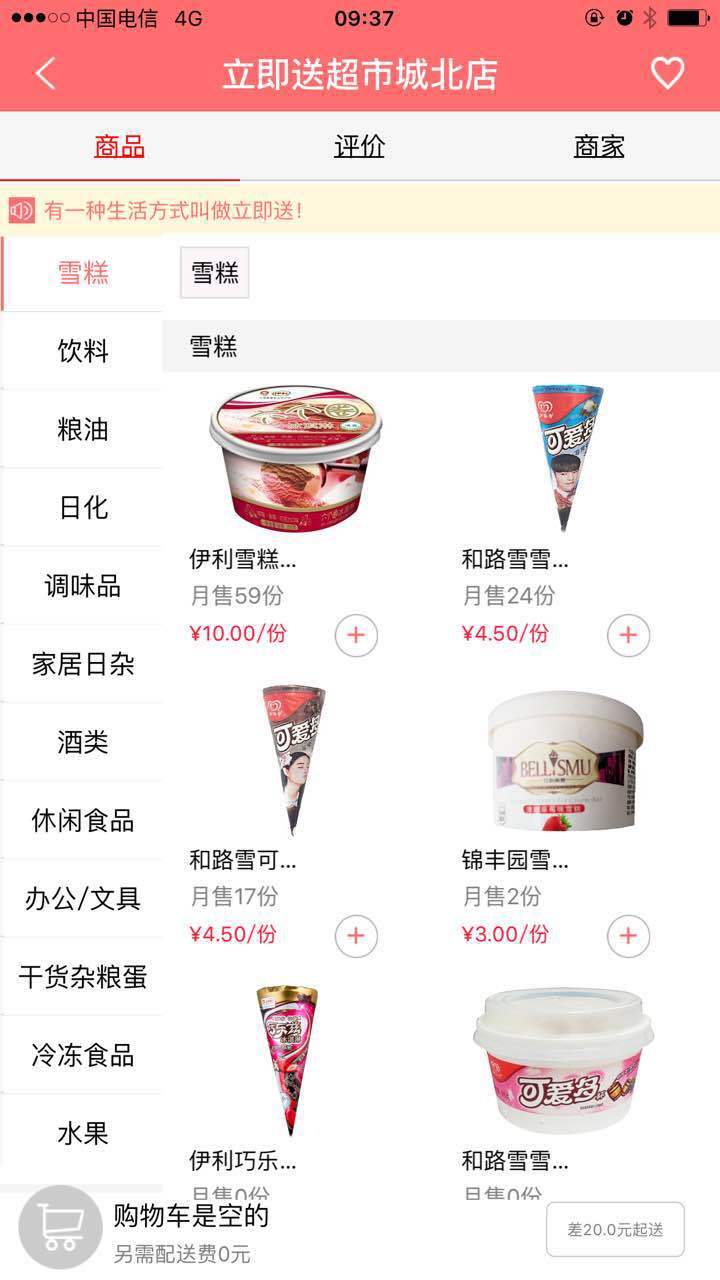The width and height of the screenshot is (720, 1280).
Task: Browse the 酒类 category
Action: (x=83, y=742)
